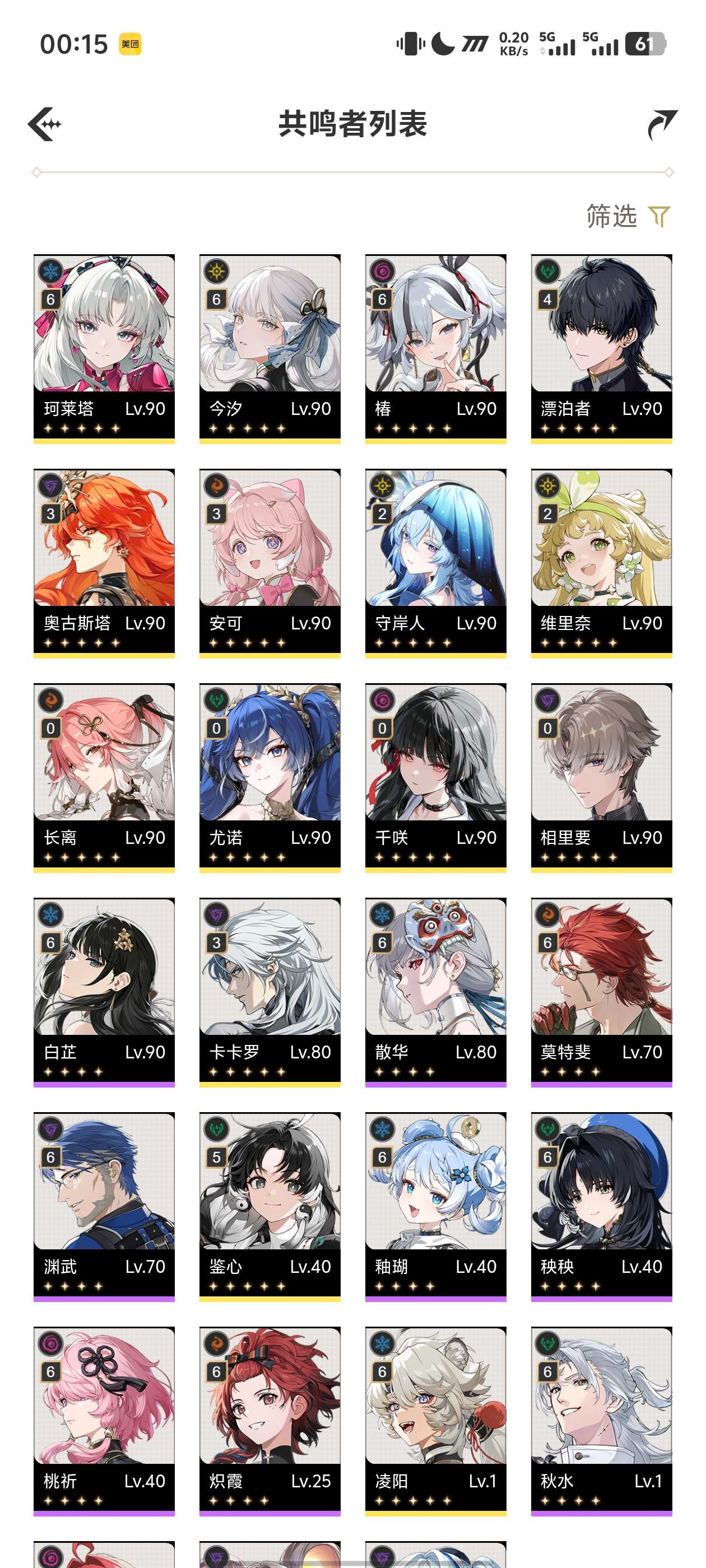Screen dimensions: 706x1568
Task: View 守岸人 details
Action: pyautogui.click(x=435, y=563)
